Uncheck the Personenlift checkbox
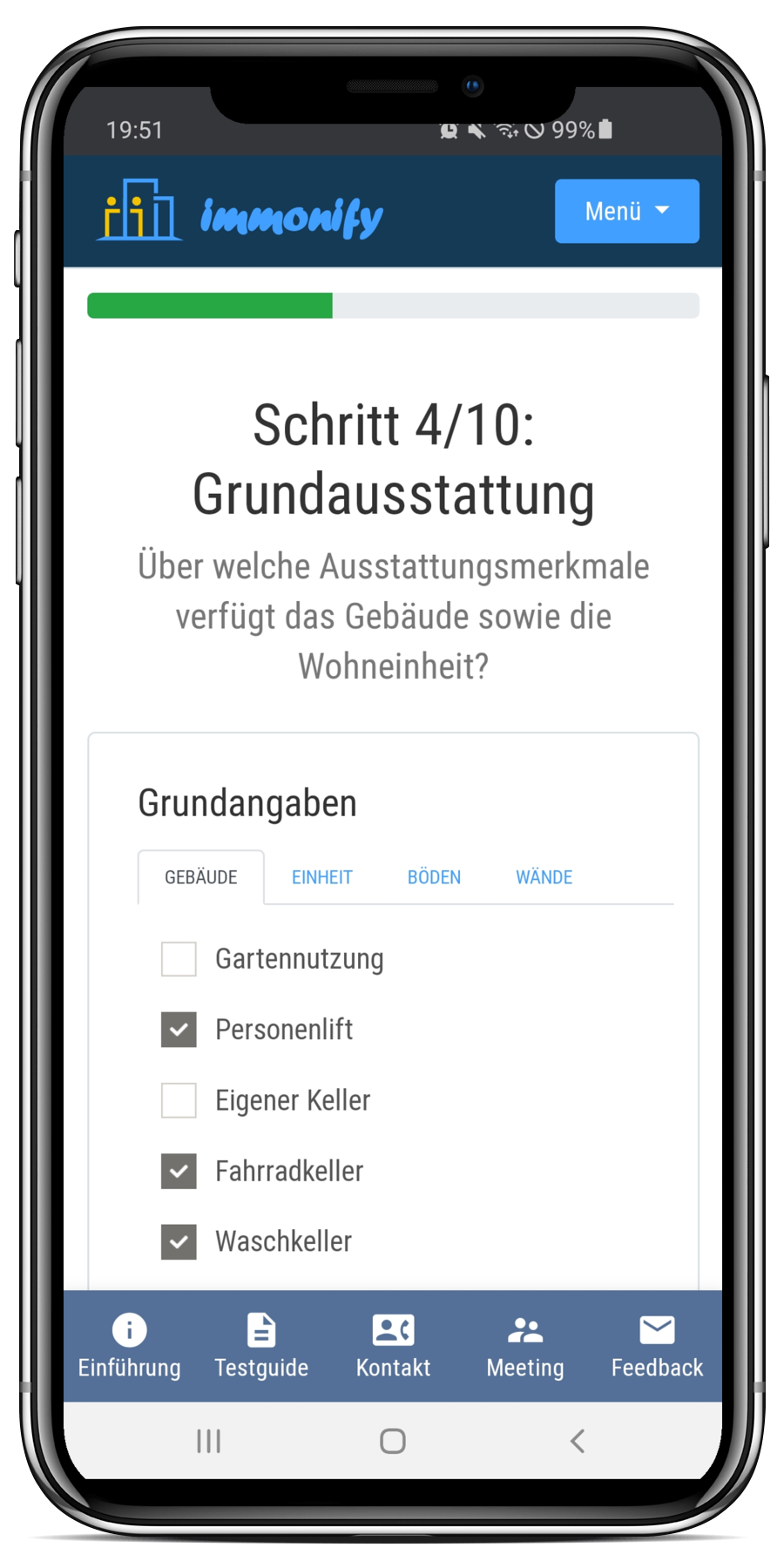The height and width of the screenshot is (1568, 784). coord(179,1030)
